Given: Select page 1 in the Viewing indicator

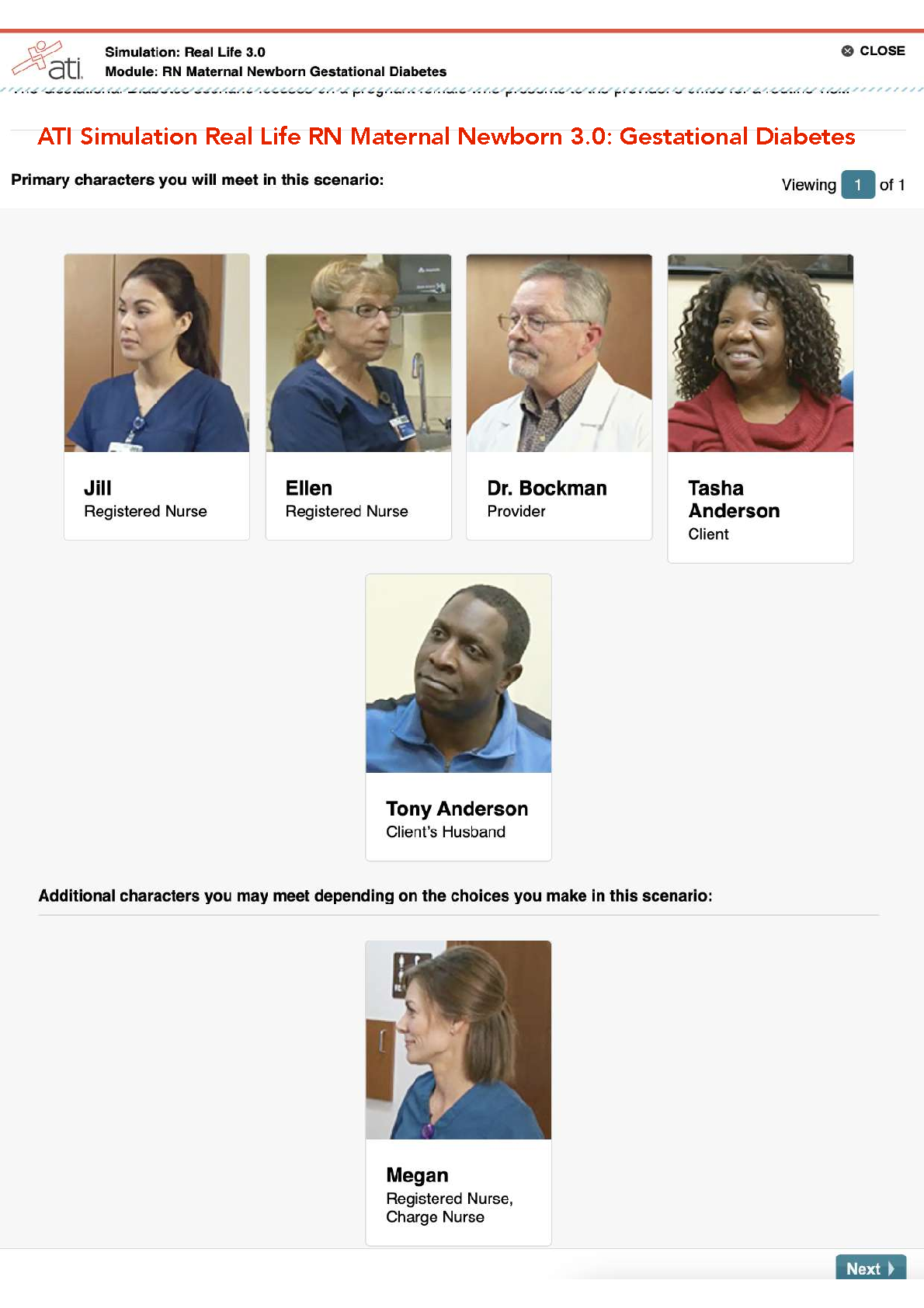Looking at the screenshot, I should (x=857, y=185).
